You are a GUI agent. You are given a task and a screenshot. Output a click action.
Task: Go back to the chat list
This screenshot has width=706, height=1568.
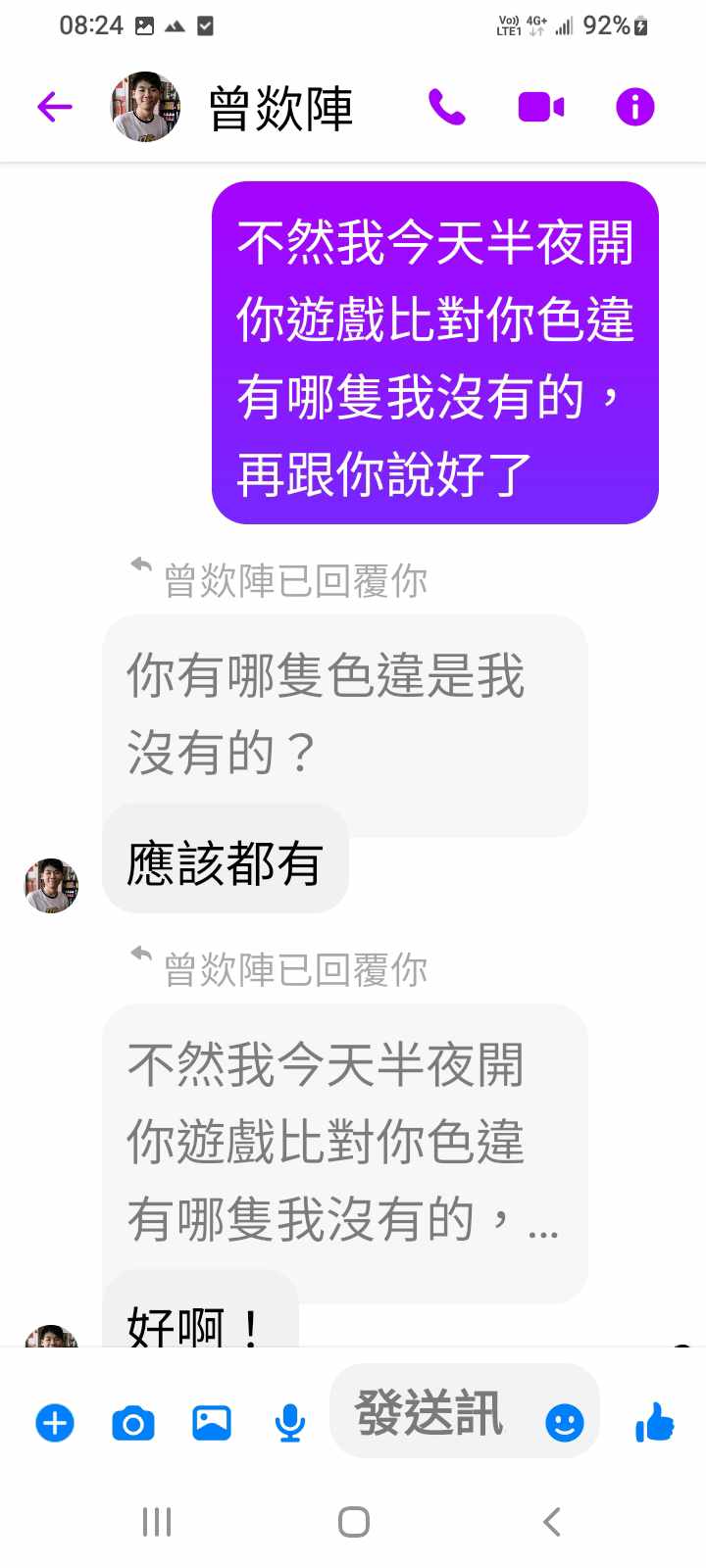click(x=55, y=106)
